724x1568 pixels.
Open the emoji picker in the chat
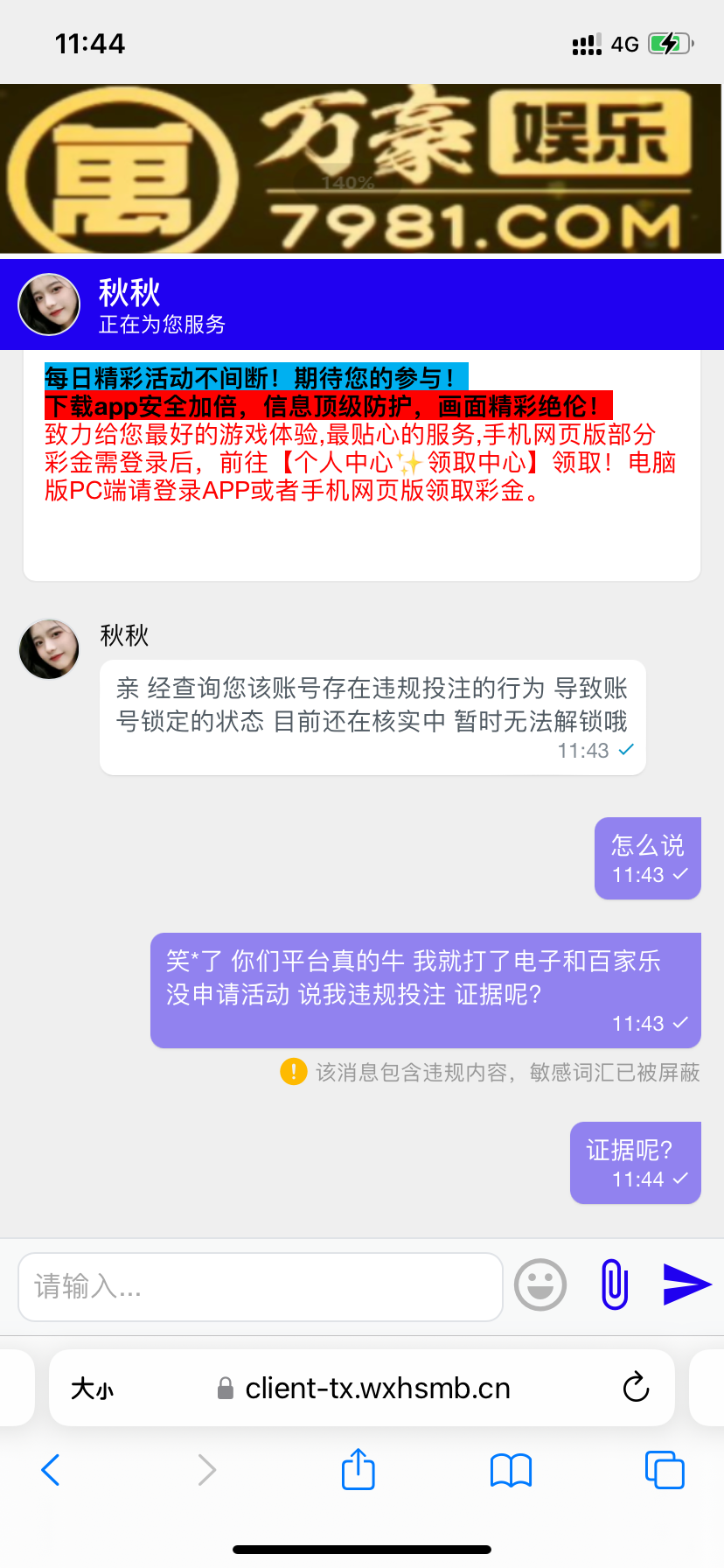click(x=540, y=1284)
